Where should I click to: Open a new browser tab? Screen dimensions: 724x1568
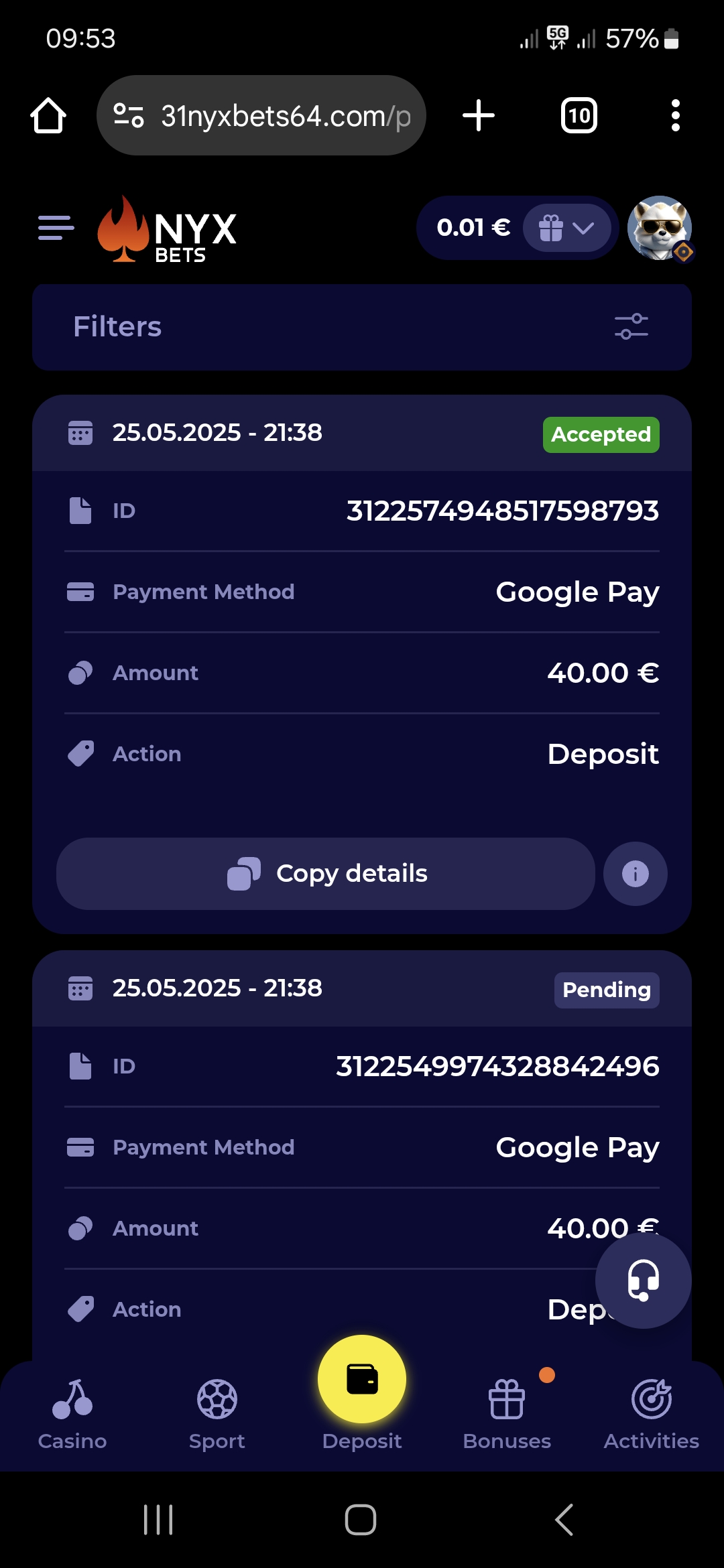point(479,115)
